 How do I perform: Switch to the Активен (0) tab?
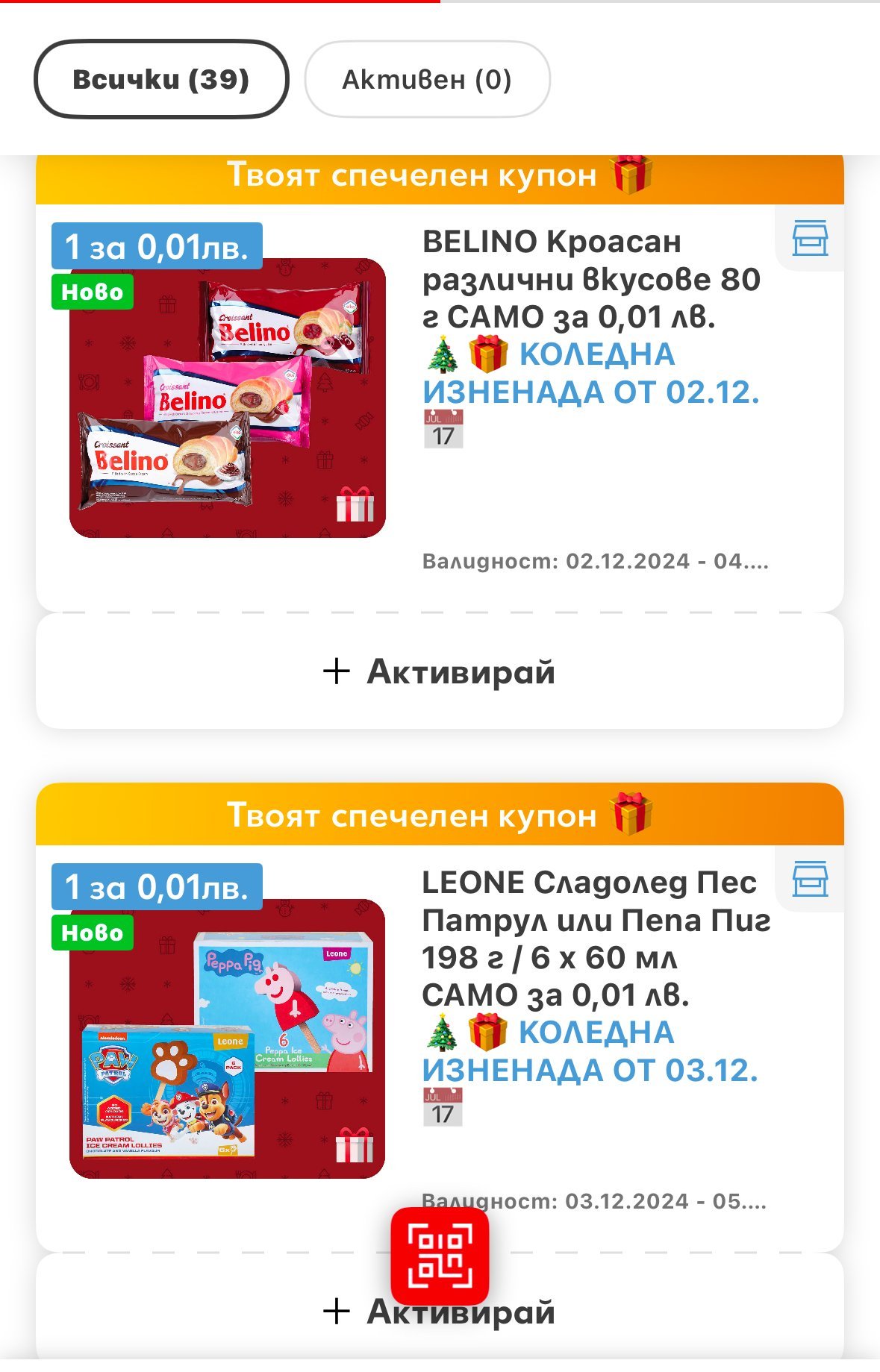point(427,79)
